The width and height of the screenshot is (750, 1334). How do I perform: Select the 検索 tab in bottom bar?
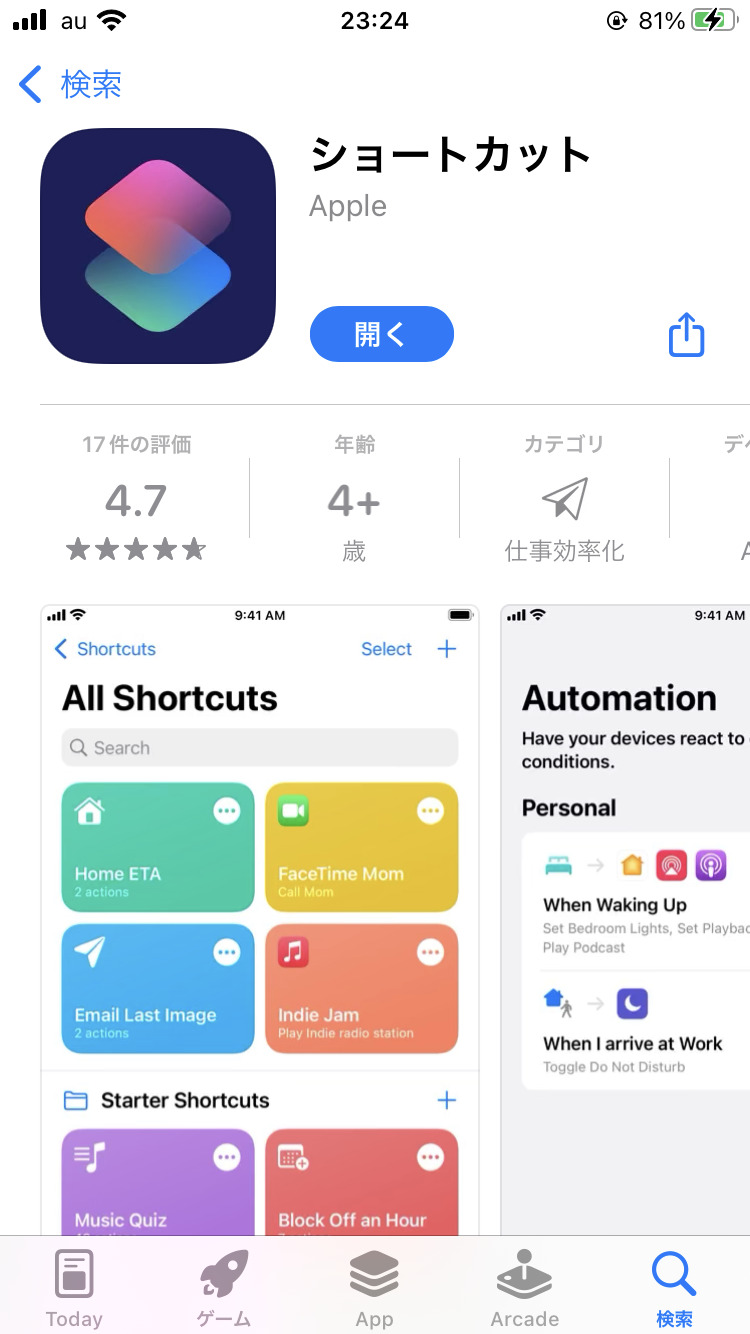pos(673,1288)
